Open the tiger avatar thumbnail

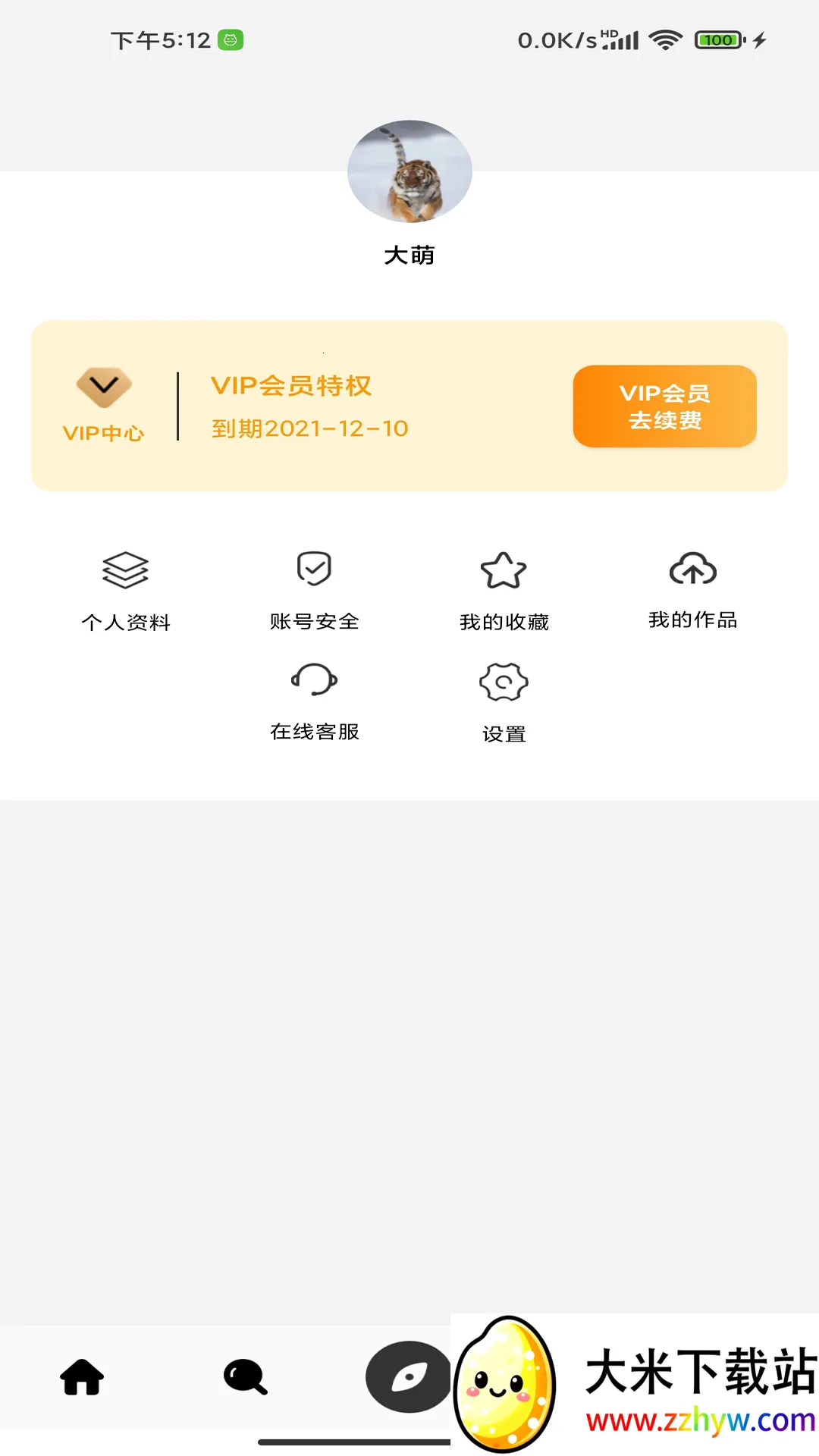click(409, 172)
